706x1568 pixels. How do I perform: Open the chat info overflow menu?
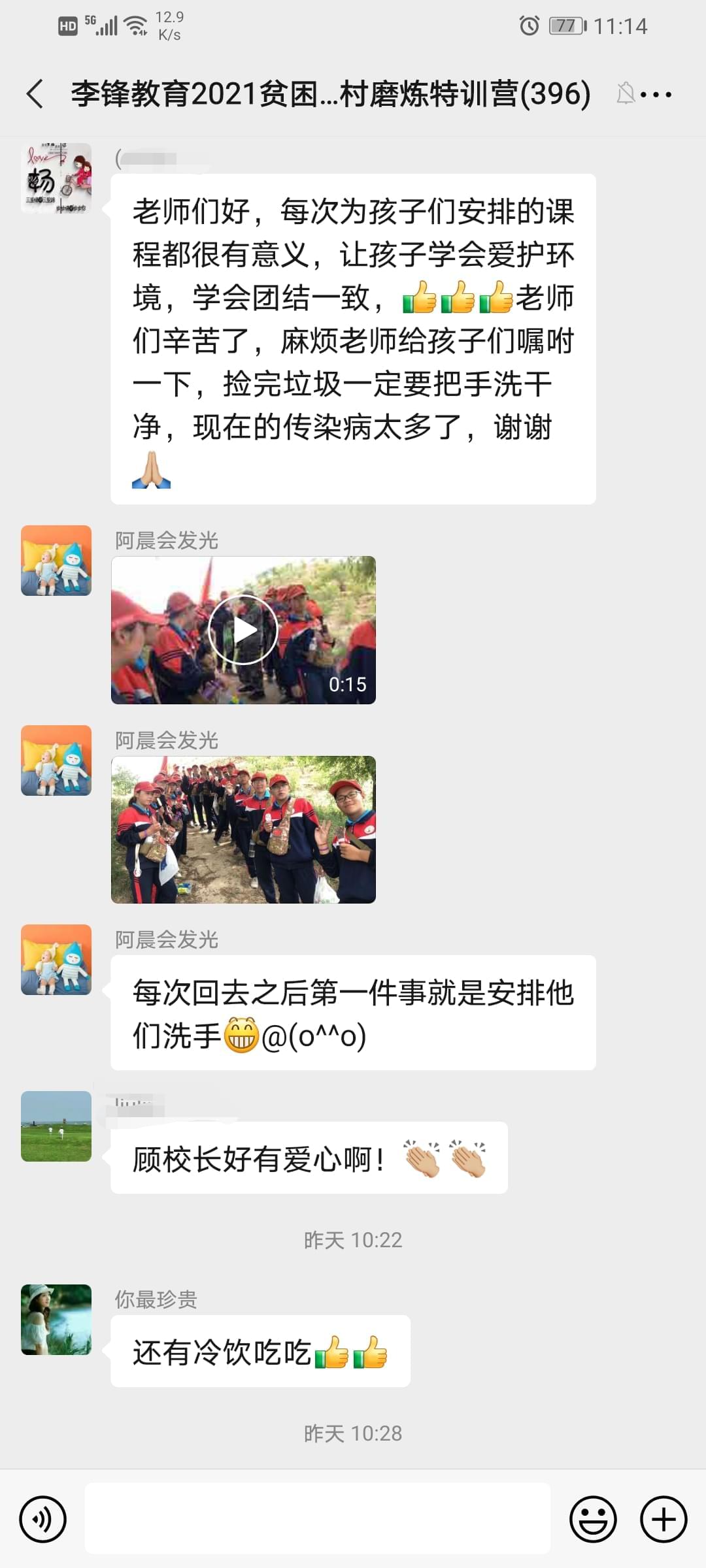coord(656,95)
